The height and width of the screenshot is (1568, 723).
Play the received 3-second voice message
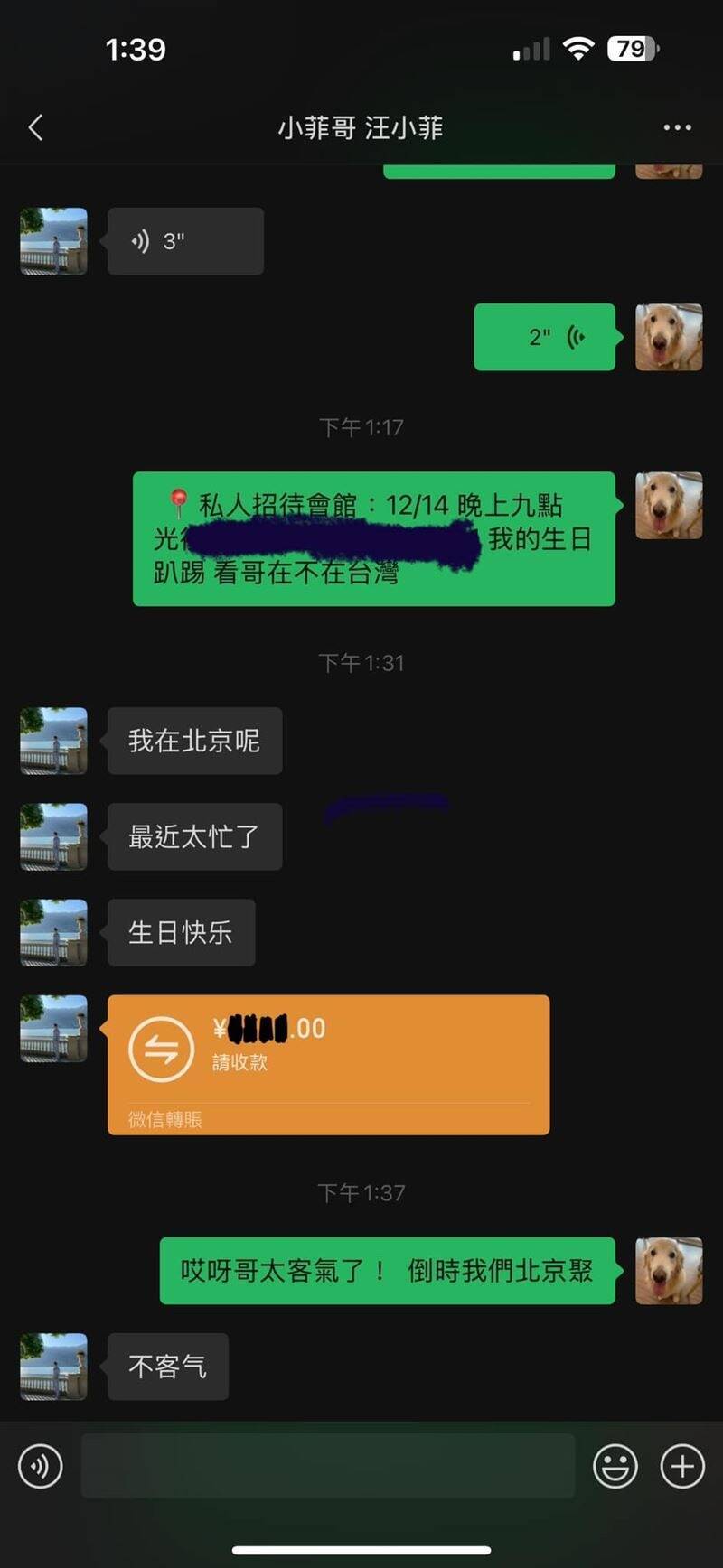pyautogui.click(x=185, y=241)
